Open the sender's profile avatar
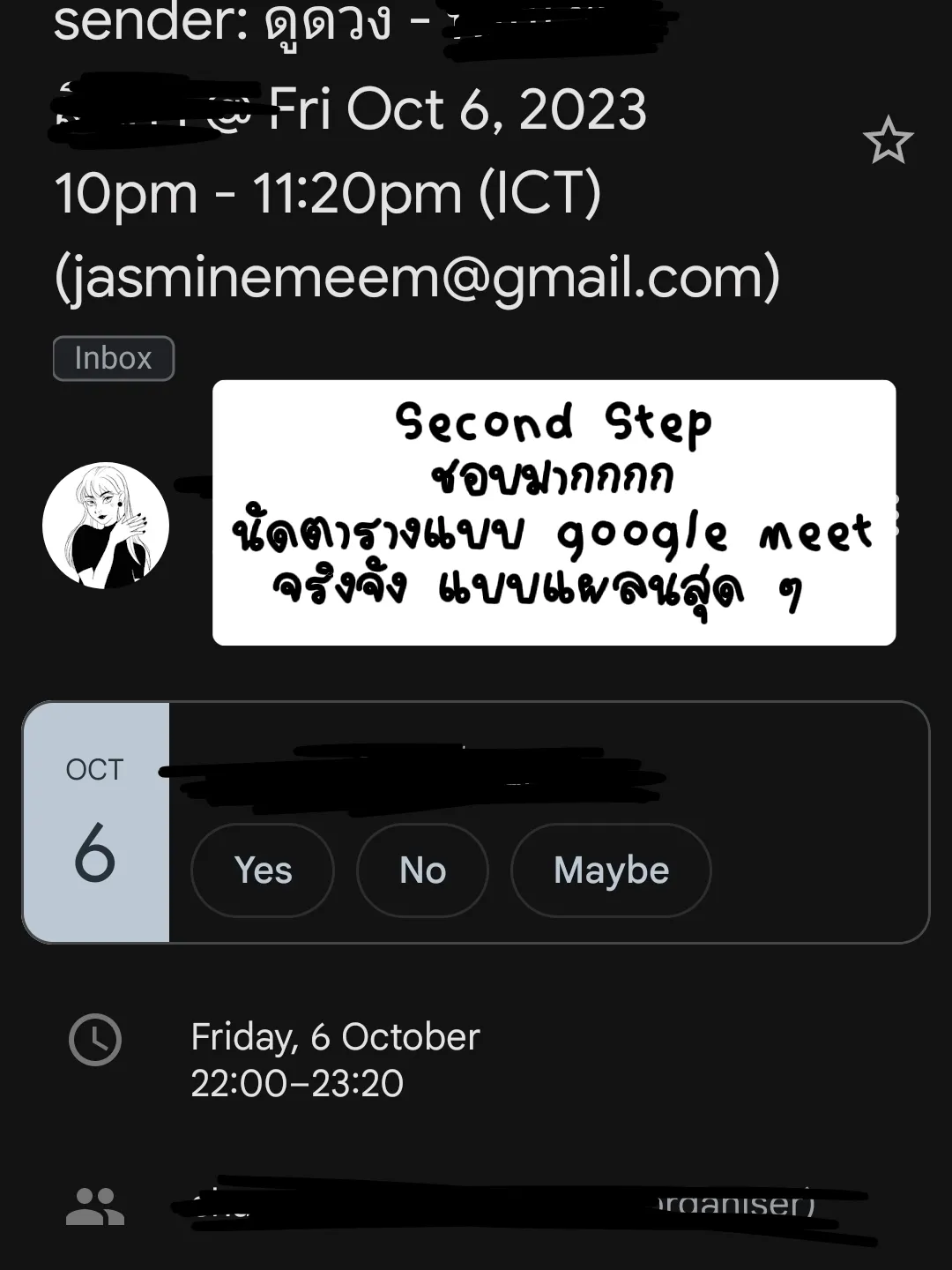952x1270 pixels. 106,526
